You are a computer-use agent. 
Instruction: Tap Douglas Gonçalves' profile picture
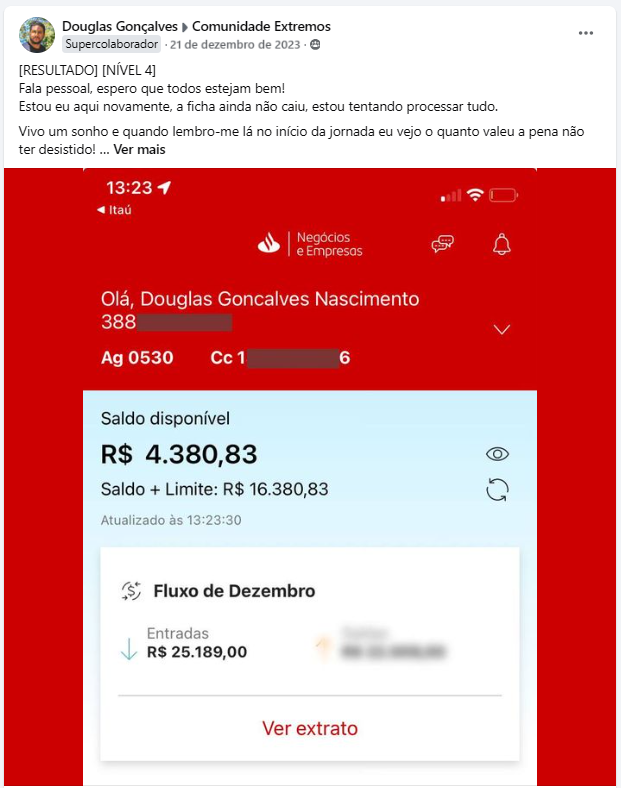(x=37, y=35)
